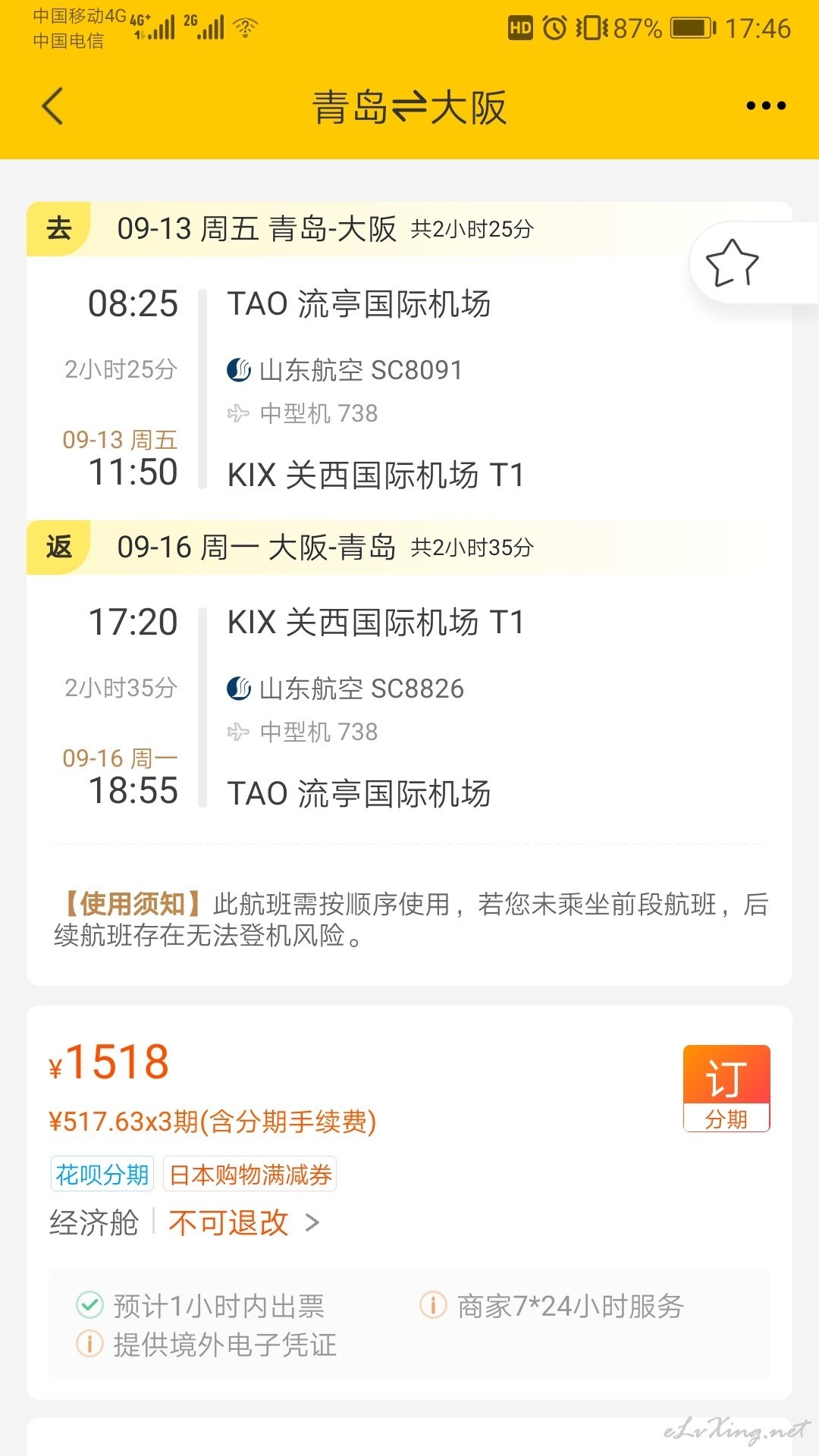Tap the 日本购物满减券 coupon tag
Image resolution: width=819 pixels, height=1456 pixels.
click(250, 1175)
